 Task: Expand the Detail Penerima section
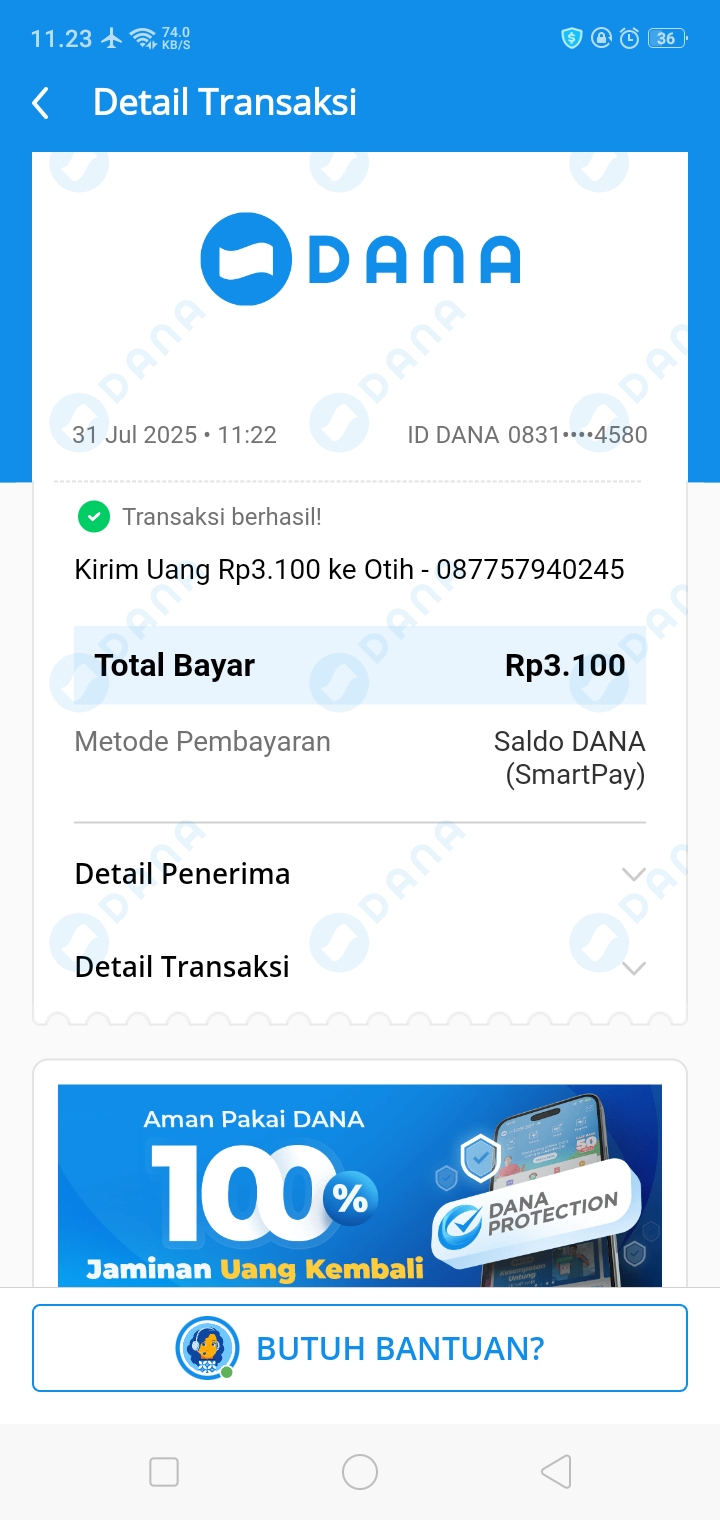[360, 874]
